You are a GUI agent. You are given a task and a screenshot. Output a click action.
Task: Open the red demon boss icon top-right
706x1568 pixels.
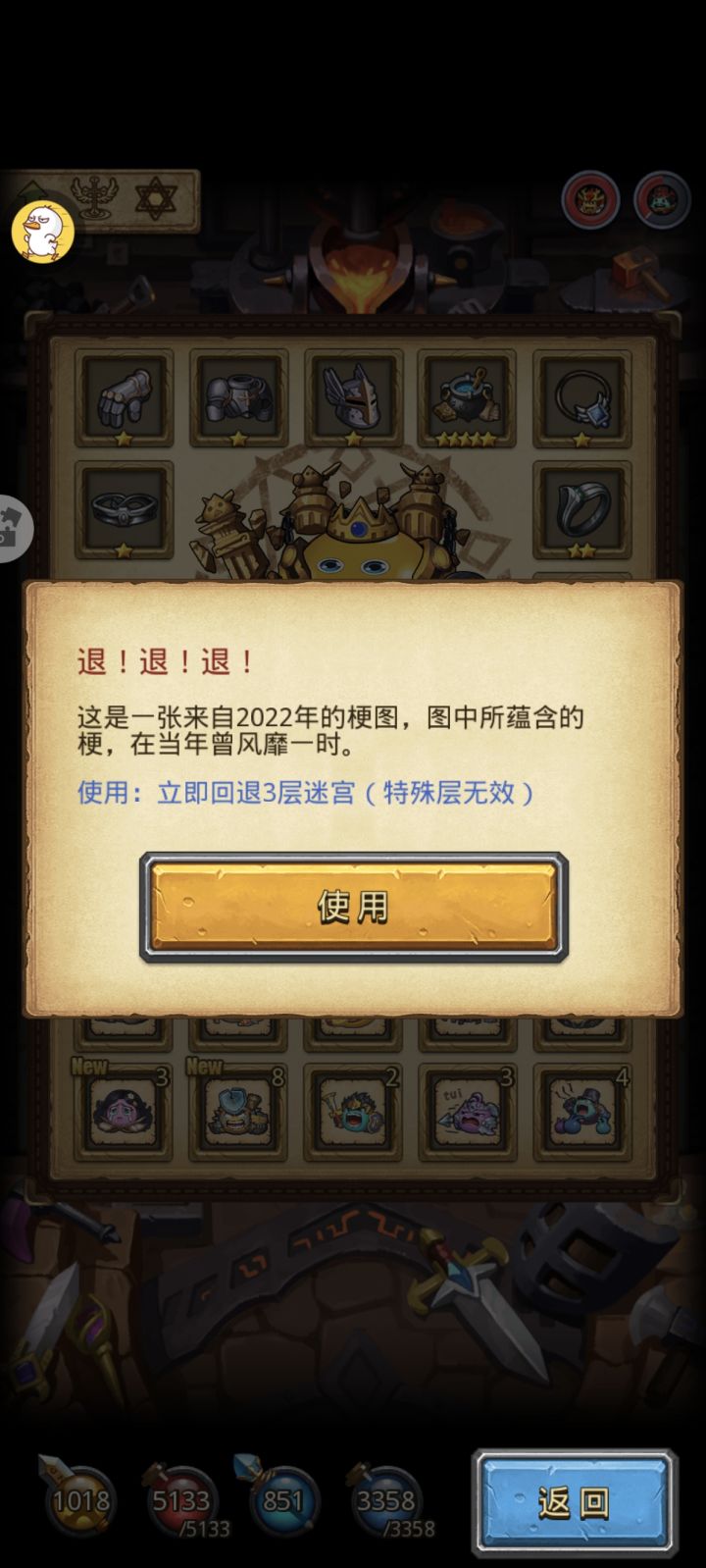click(x=588, y=198)
